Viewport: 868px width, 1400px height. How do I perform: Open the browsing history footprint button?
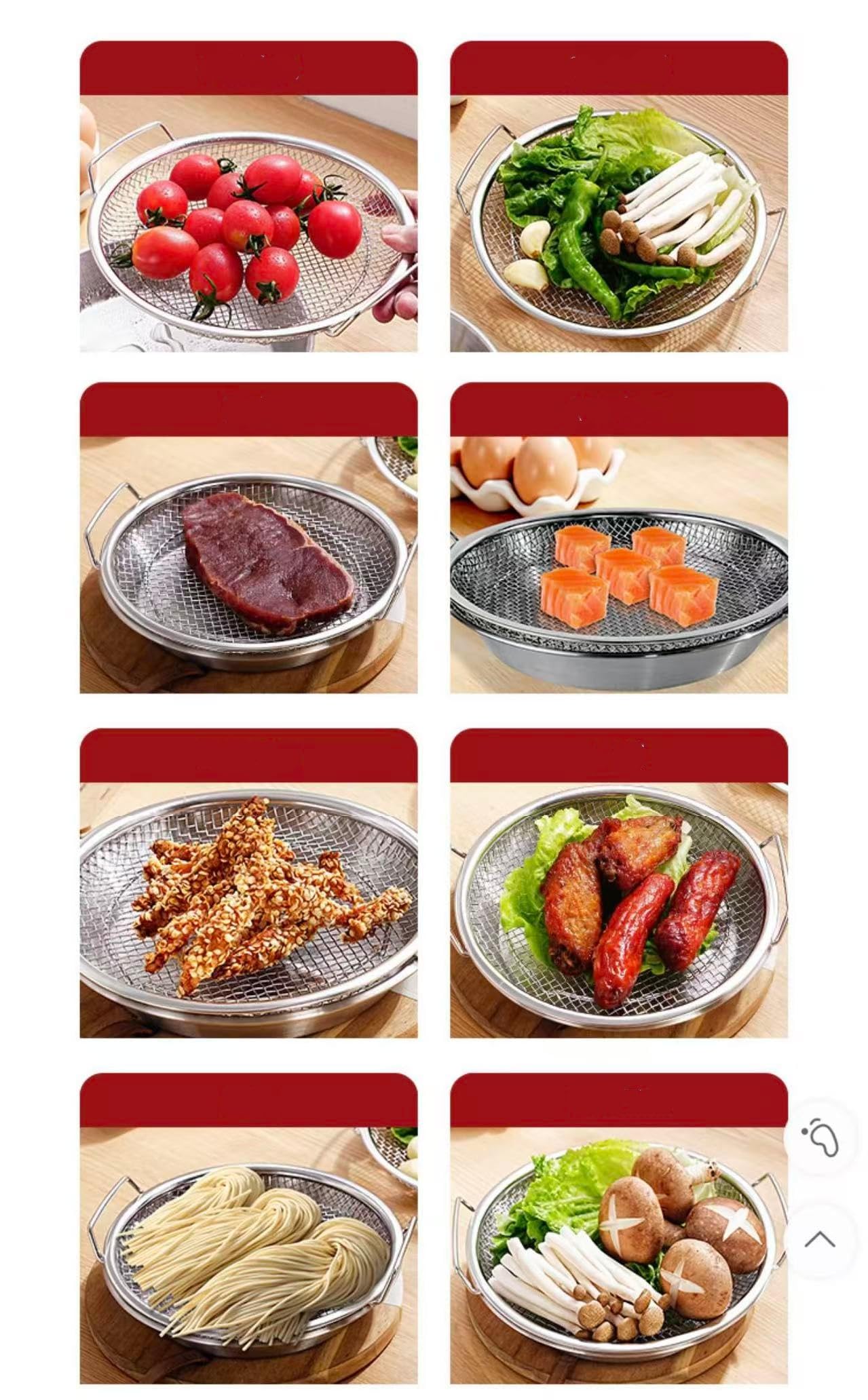pyautogui.click(x=820, y=1139)
